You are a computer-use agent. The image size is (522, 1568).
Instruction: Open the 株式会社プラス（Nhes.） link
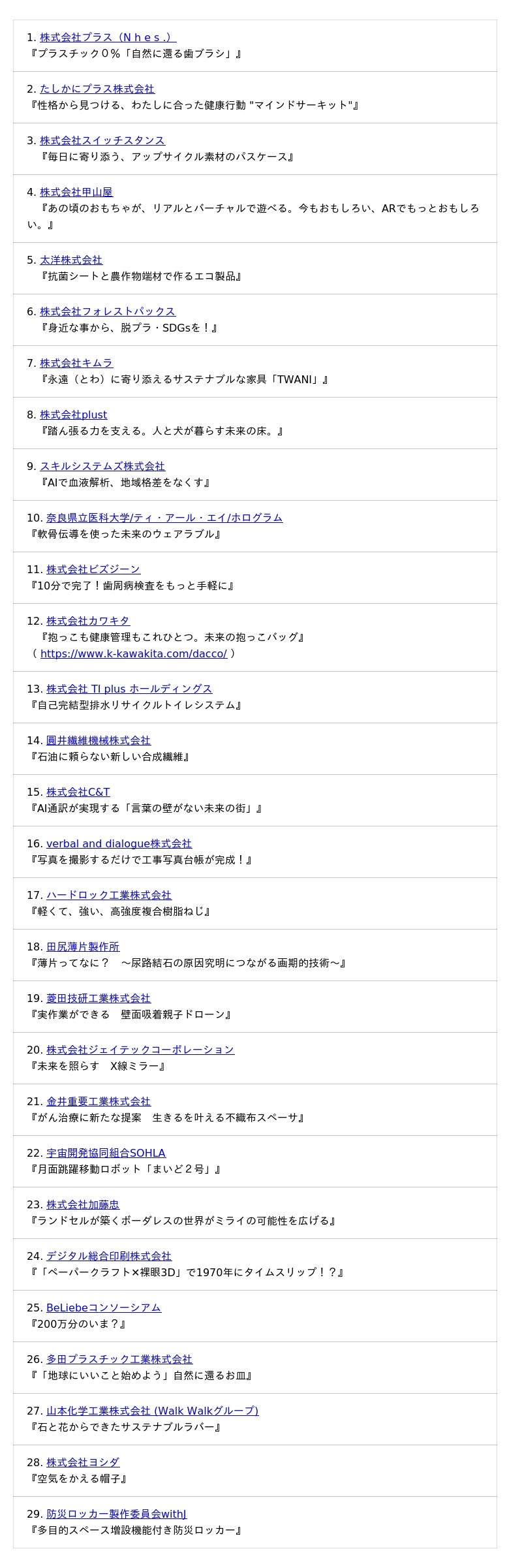point(108,37)
